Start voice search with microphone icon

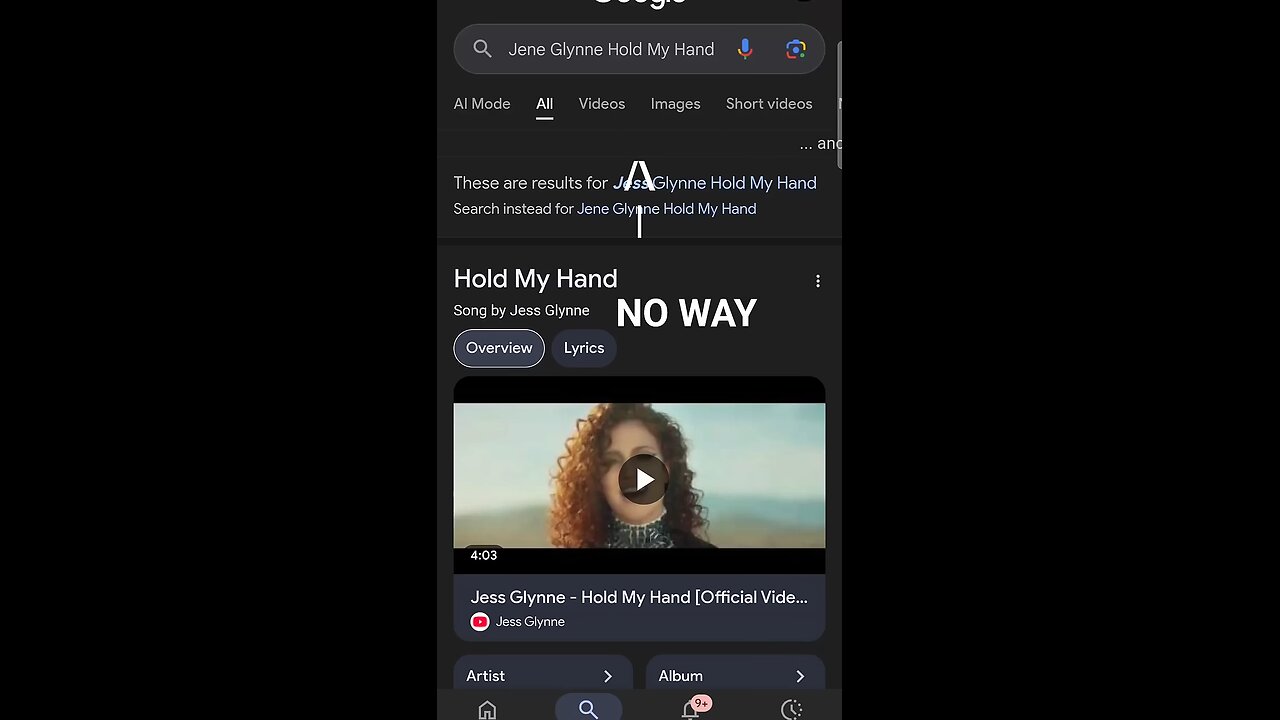[x=745, y=49]
